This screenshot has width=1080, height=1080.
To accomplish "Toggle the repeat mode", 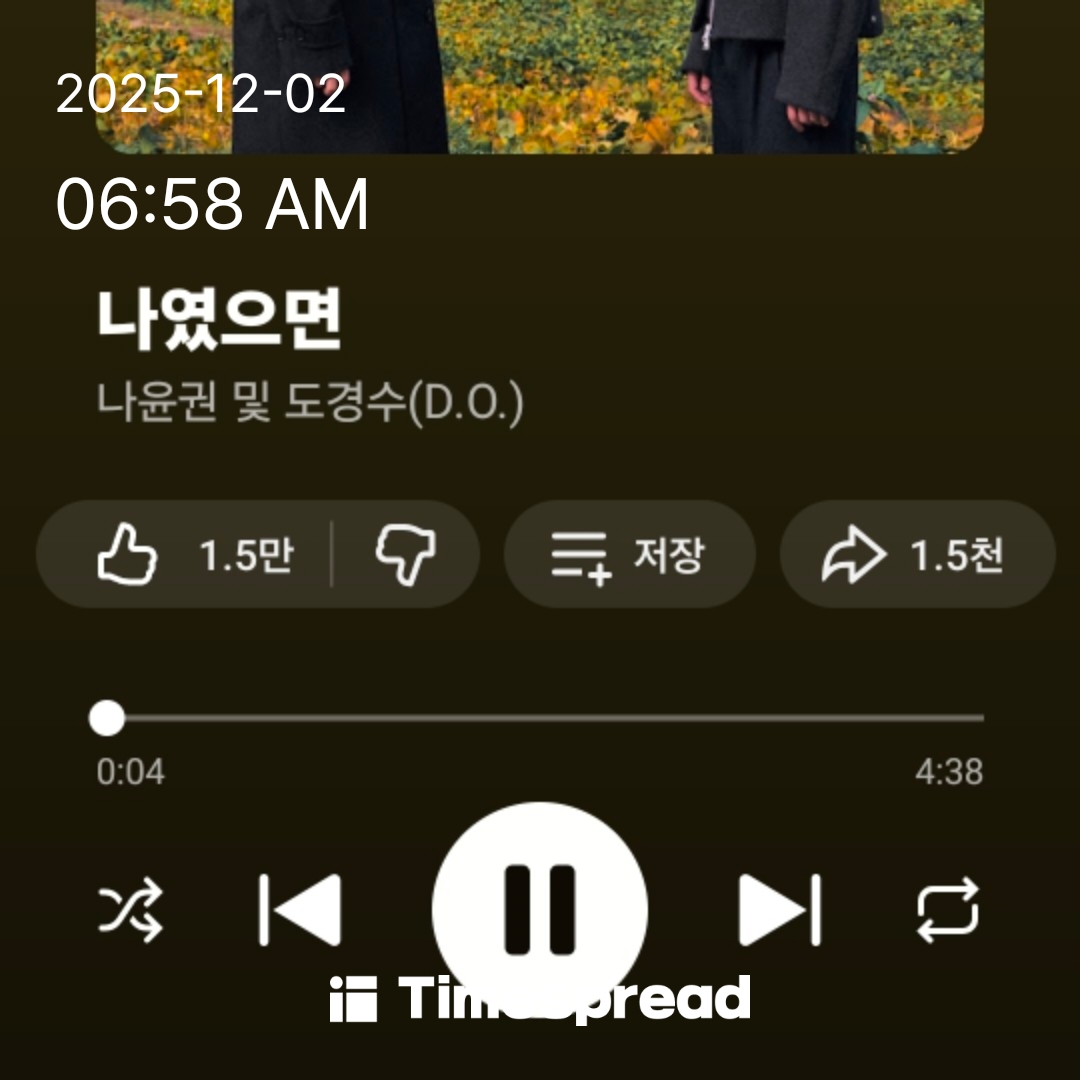I will (947, 910).
